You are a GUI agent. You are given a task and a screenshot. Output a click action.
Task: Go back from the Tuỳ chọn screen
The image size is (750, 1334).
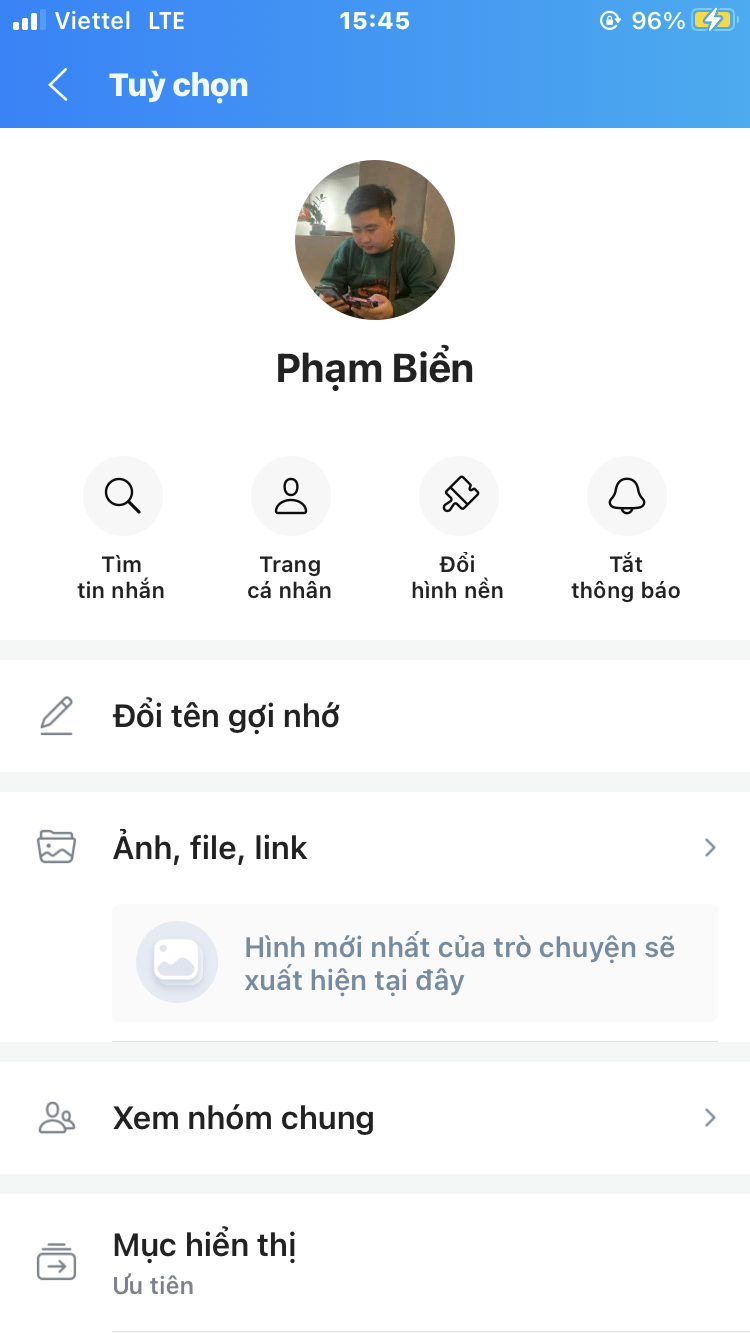tap(58, 85)
